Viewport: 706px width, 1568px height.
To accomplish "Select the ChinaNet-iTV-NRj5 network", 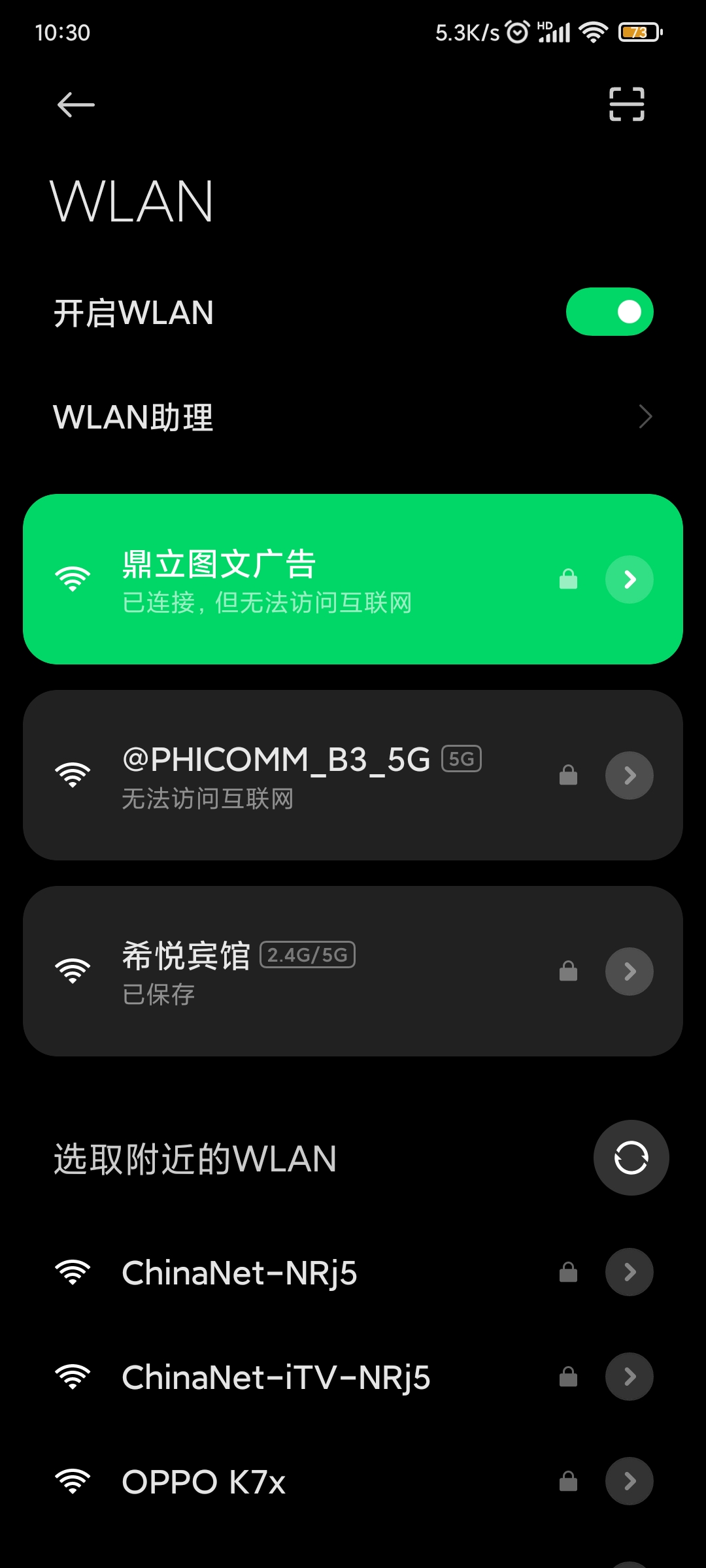I will [353, 1377].
